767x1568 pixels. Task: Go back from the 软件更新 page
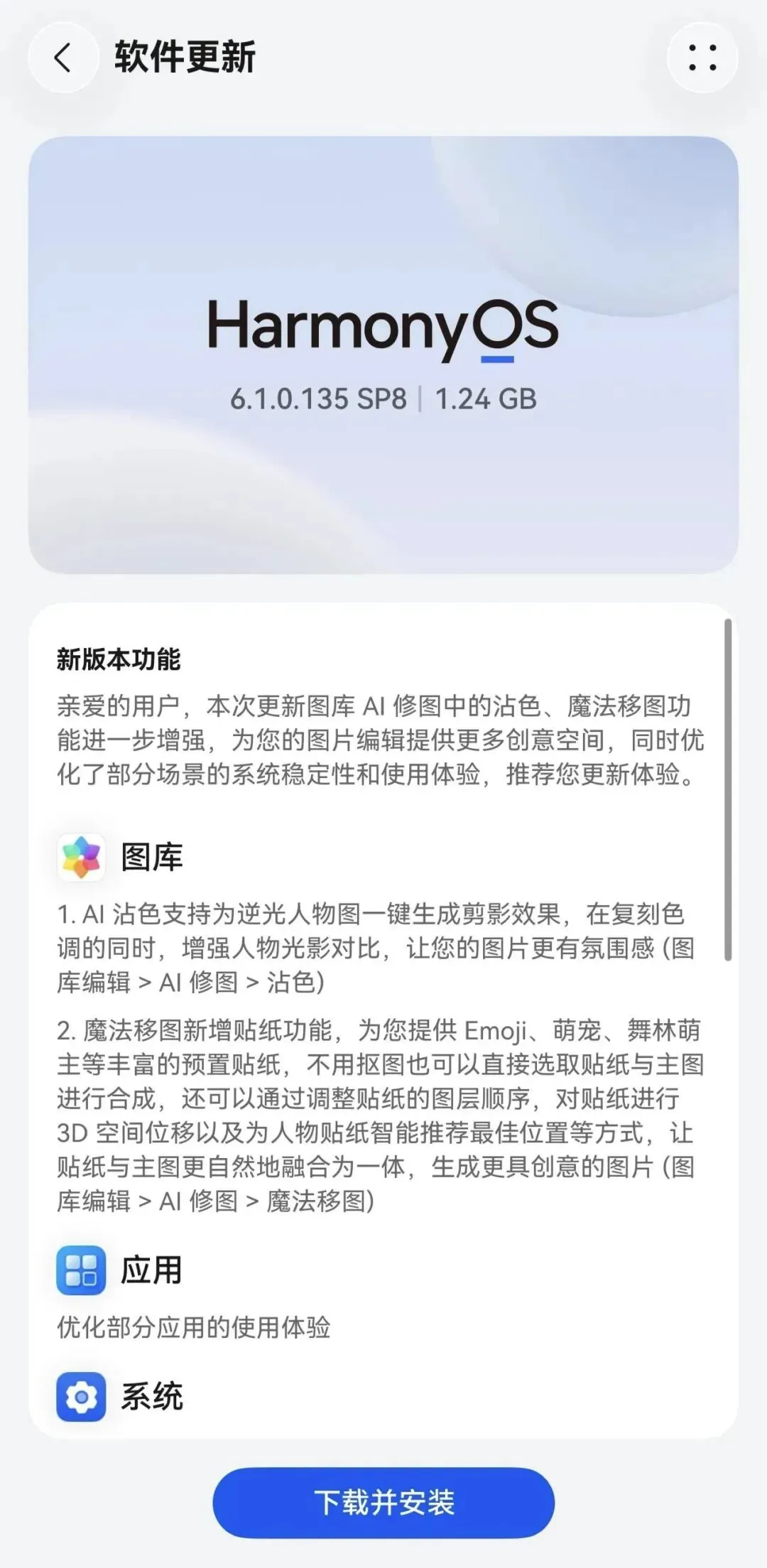coord(63,58)
